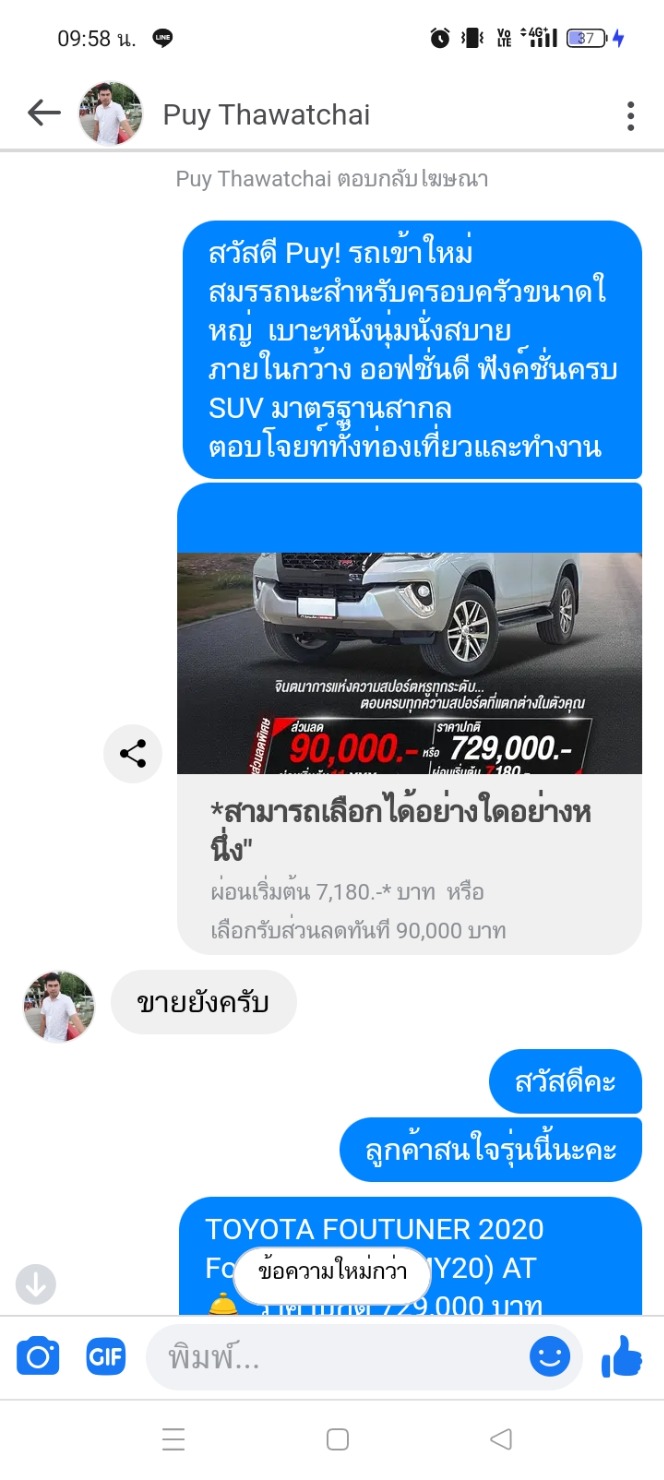Focus the พิมพ์... message input field
Screen dimensions: 664x1480
click(x=340, y=1358)
